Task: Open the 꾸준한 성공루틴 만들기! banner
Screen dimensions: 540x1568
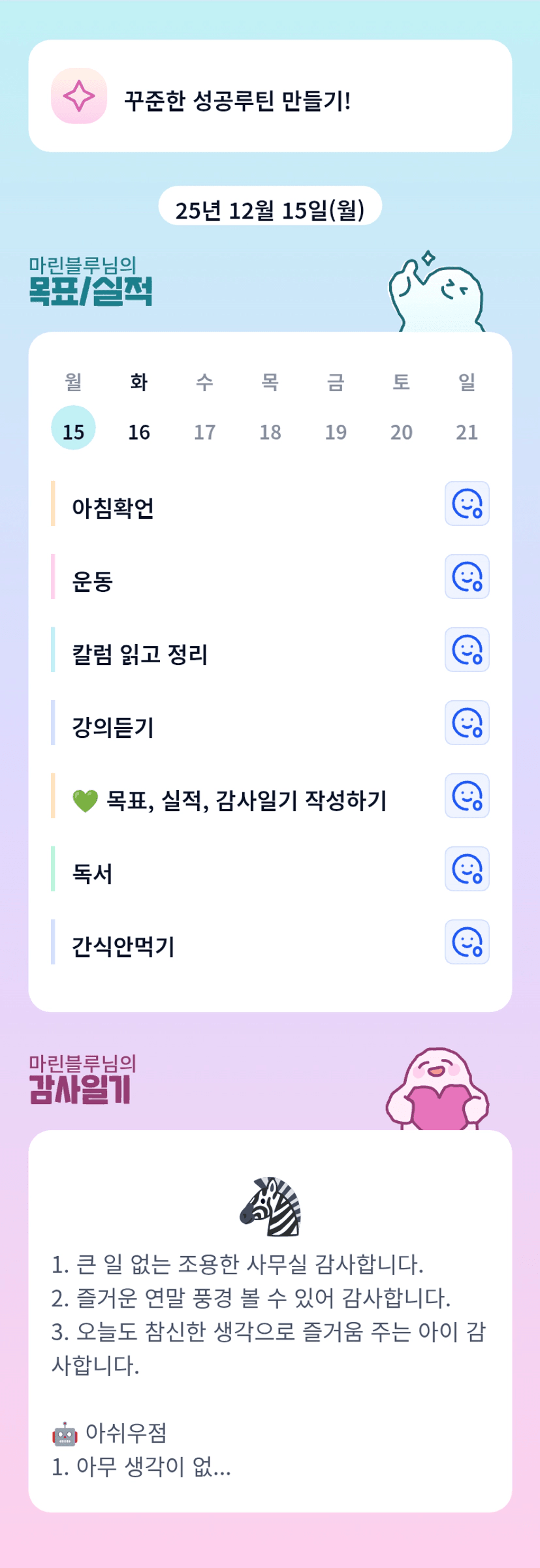Action: pyautogui.click(x=270, y=97)
